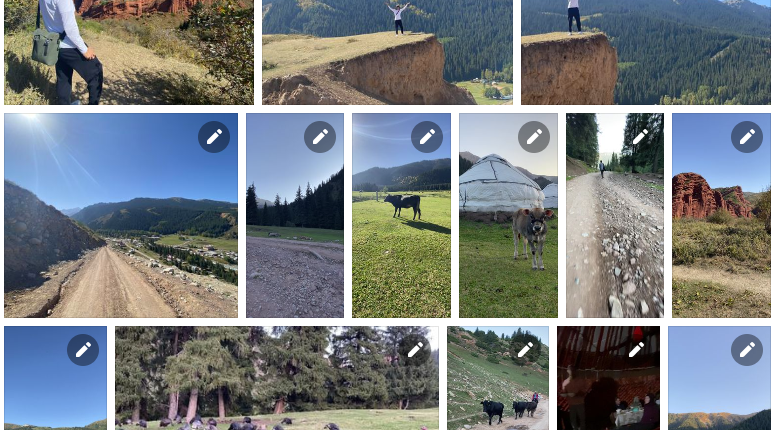The height and width of the screenshot is (430, 775).
Task: Edit the cows on hillside photo
Action: tap(525, 350)
